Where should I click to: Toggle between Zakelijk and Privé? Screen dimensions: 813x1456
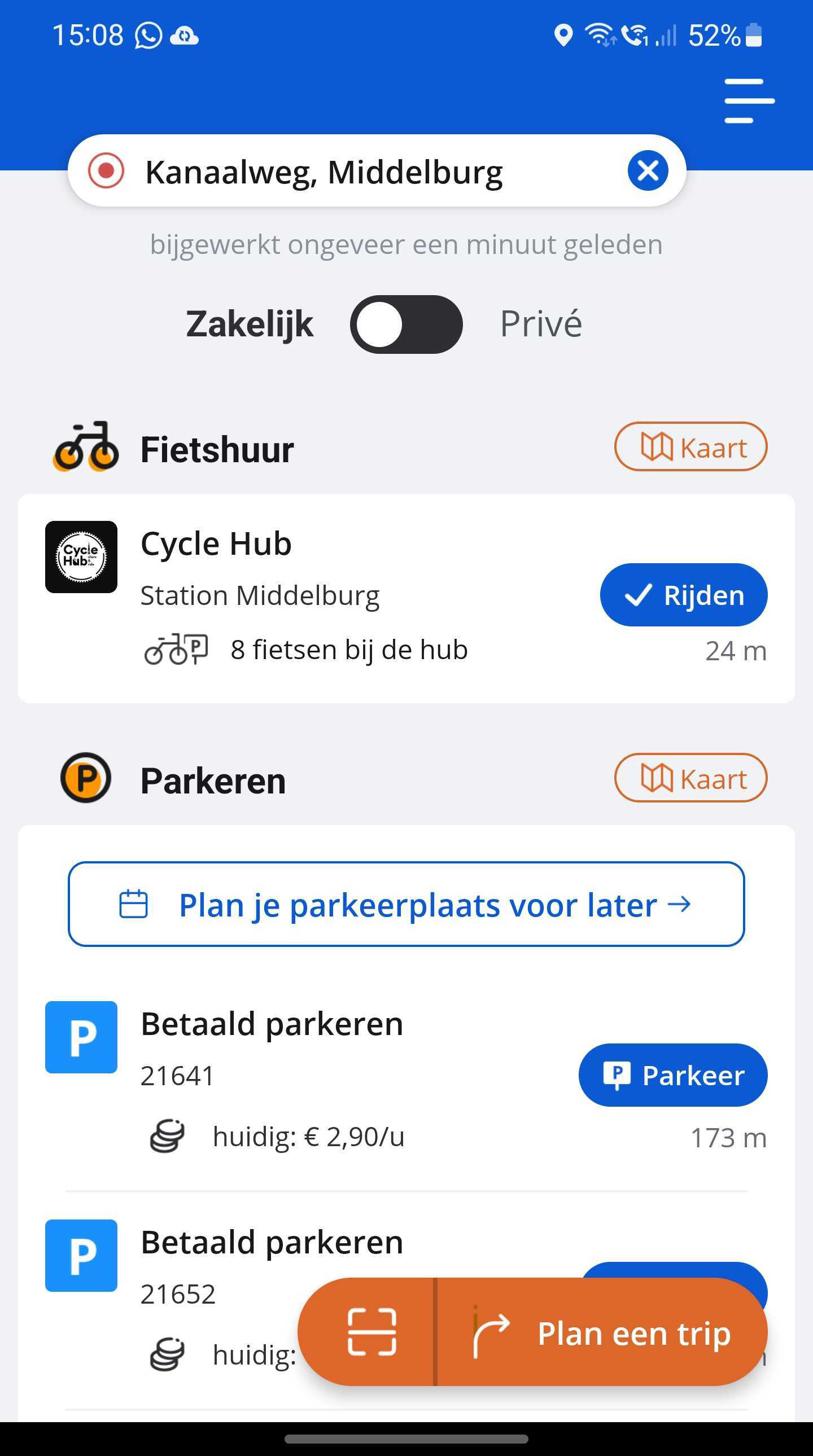[406, 324]
